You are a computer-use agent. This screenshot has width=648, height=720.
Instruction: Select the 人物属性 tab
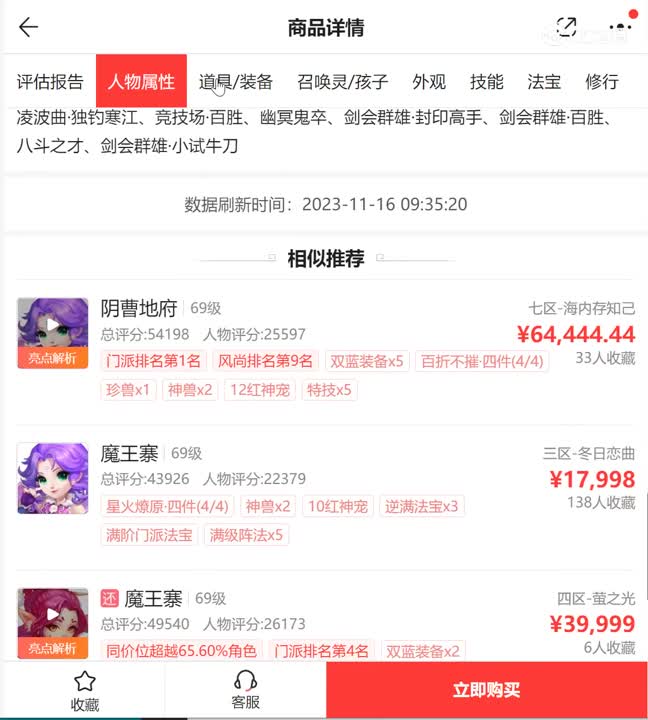coord(141,82)
